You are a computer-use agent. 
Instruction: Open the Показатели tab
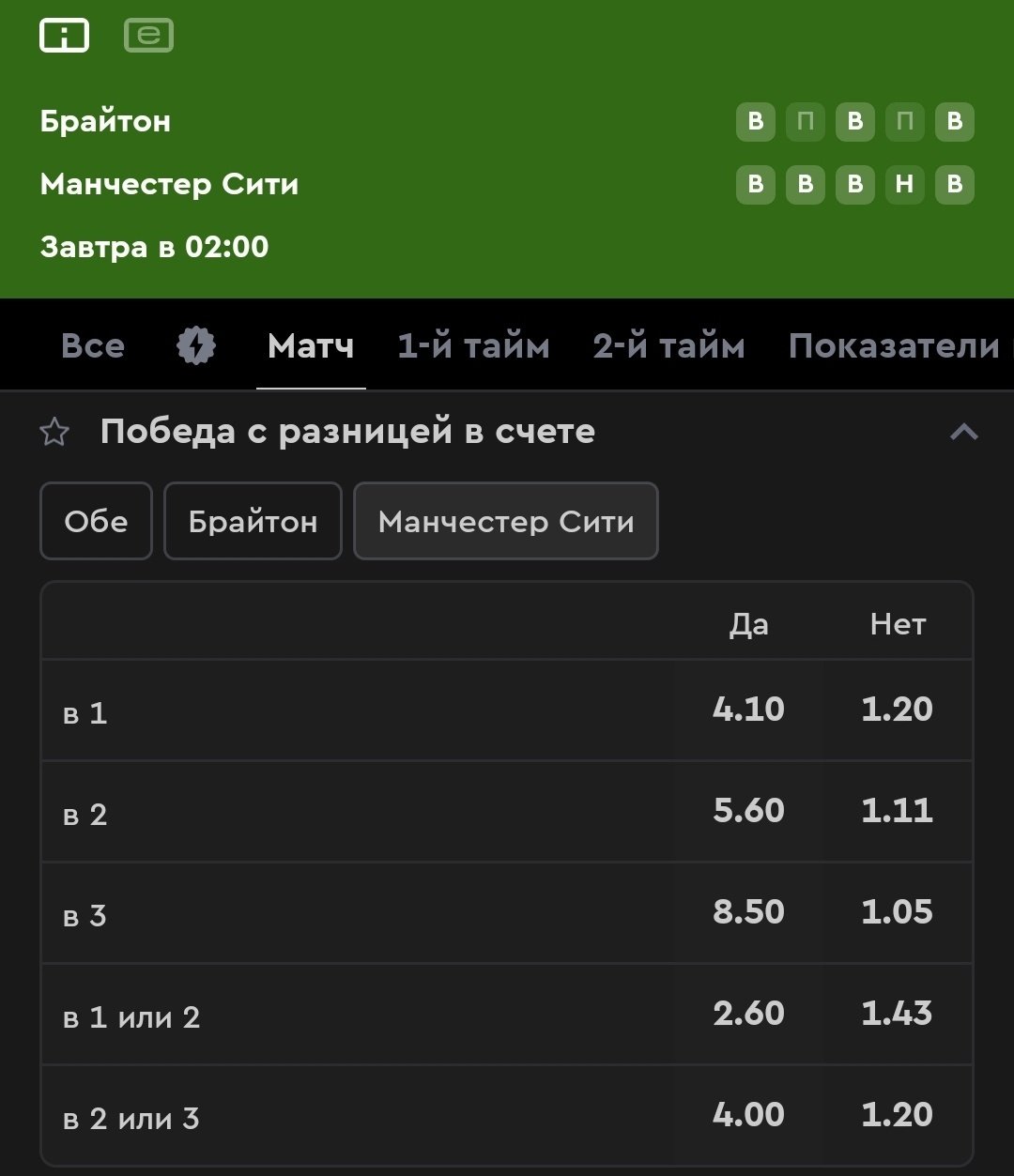click(894, 346)
